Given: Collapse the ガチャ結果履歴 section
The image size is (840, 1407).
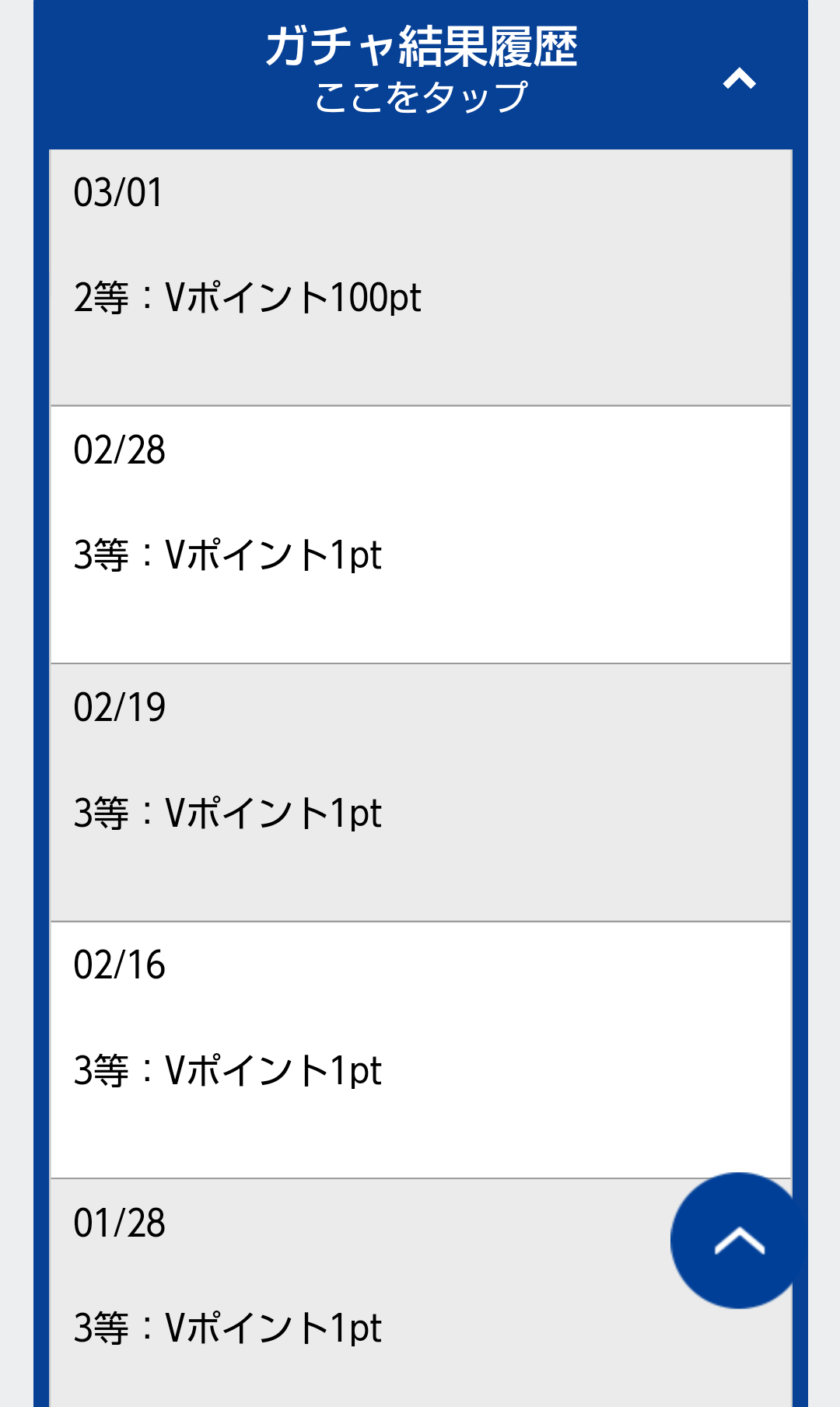Looking at the screenshot, I should click(739, 79).
